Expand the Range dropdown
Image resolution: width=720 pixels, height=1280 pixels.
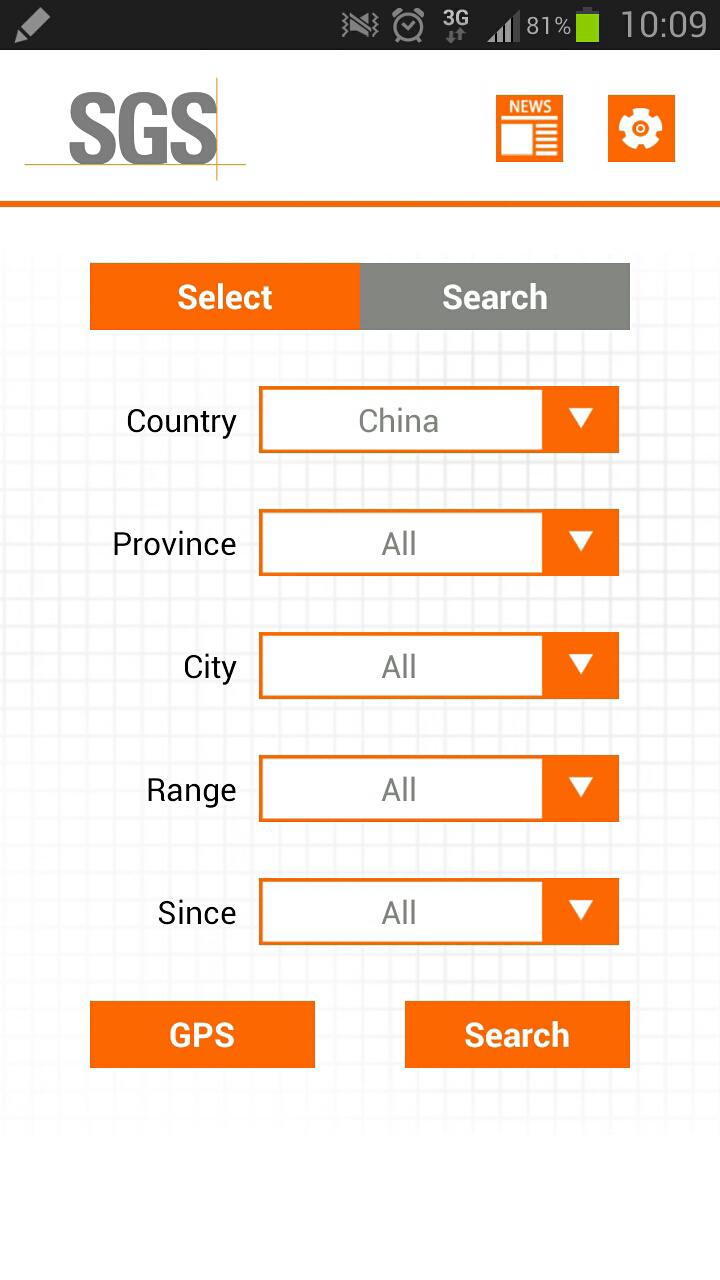439,789
